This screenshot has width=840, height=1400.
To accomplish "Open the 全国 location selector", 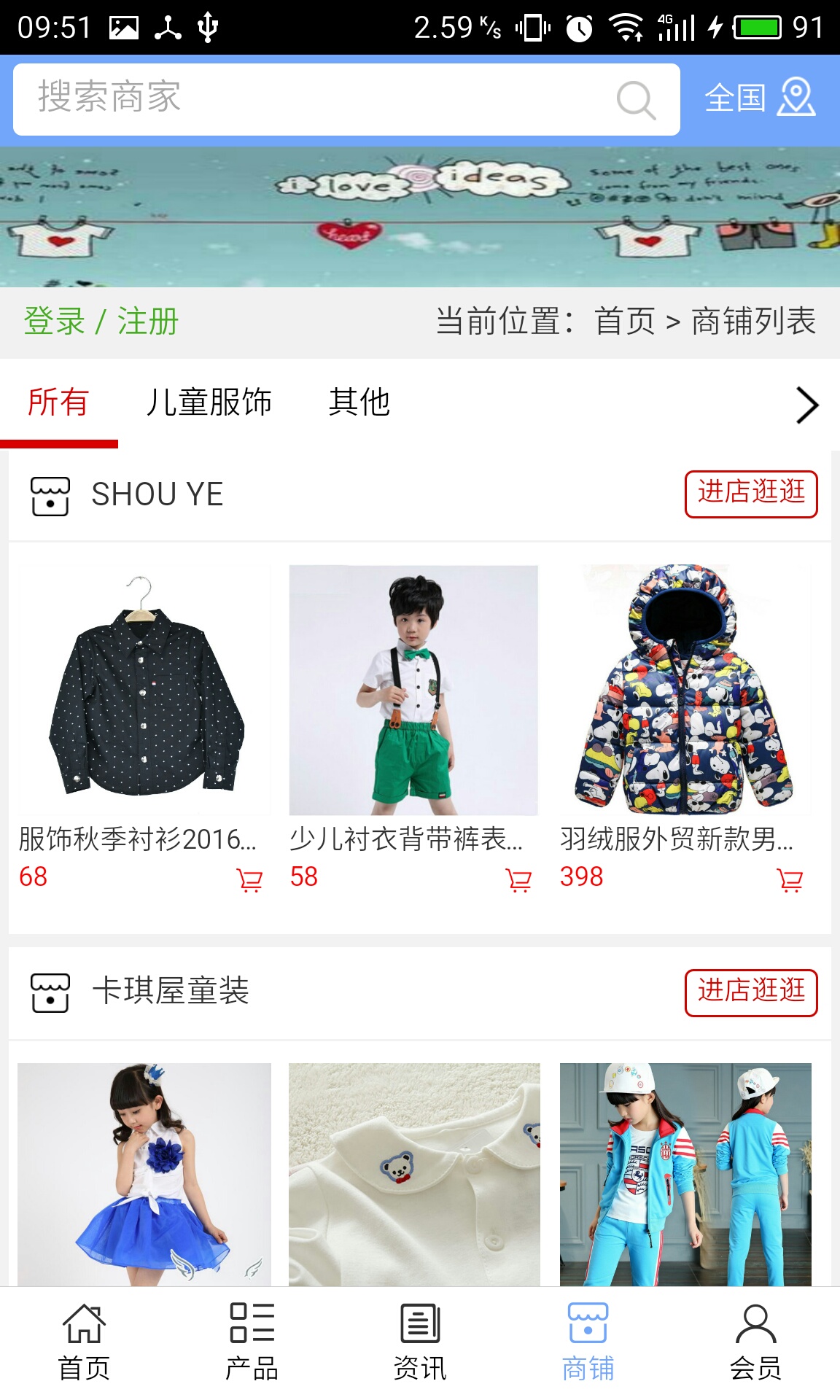I will point(759,98).
